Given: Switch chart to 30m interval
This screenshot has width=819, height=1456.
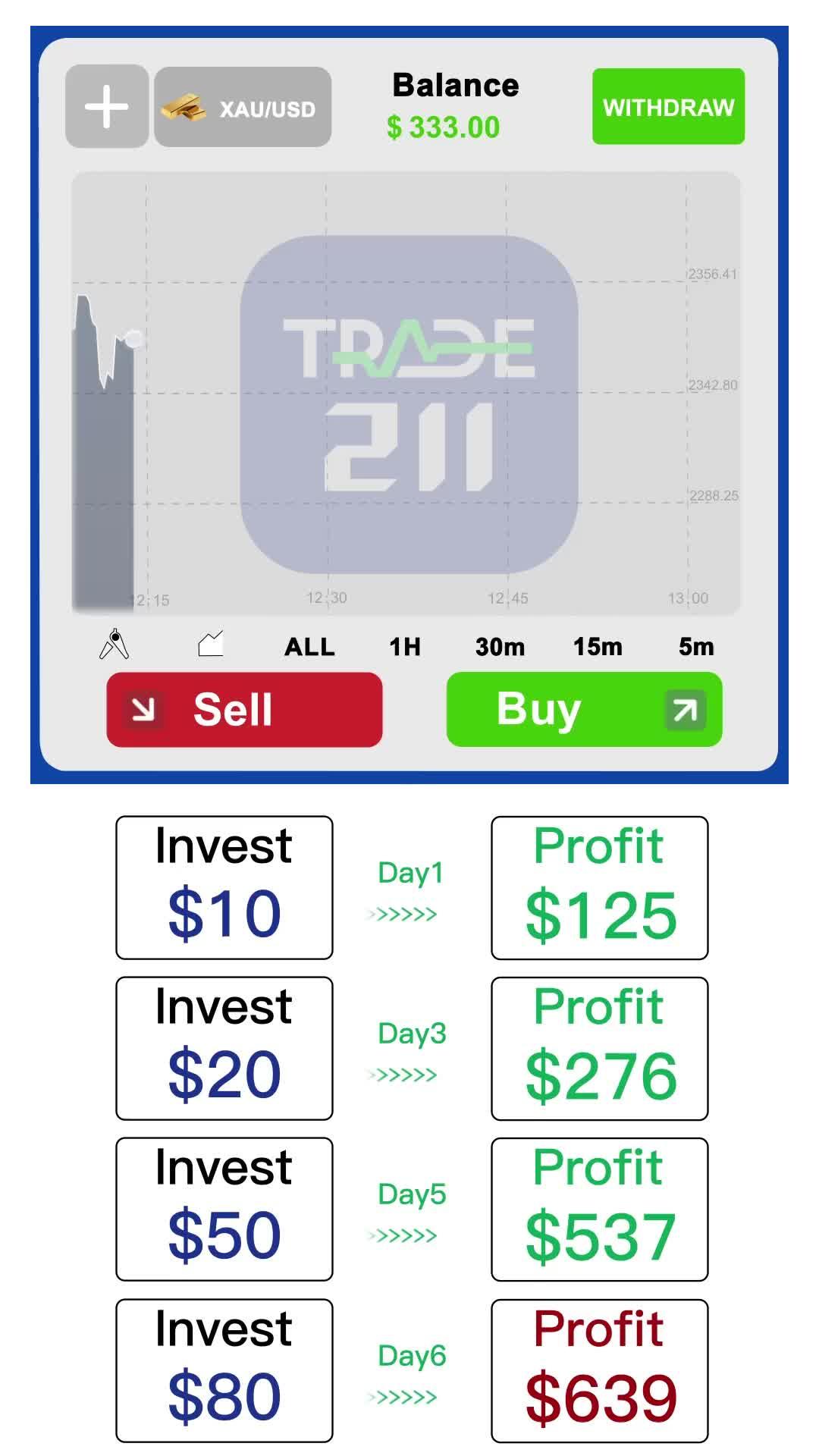Looking at the screenshot, I should click(500, 647).
